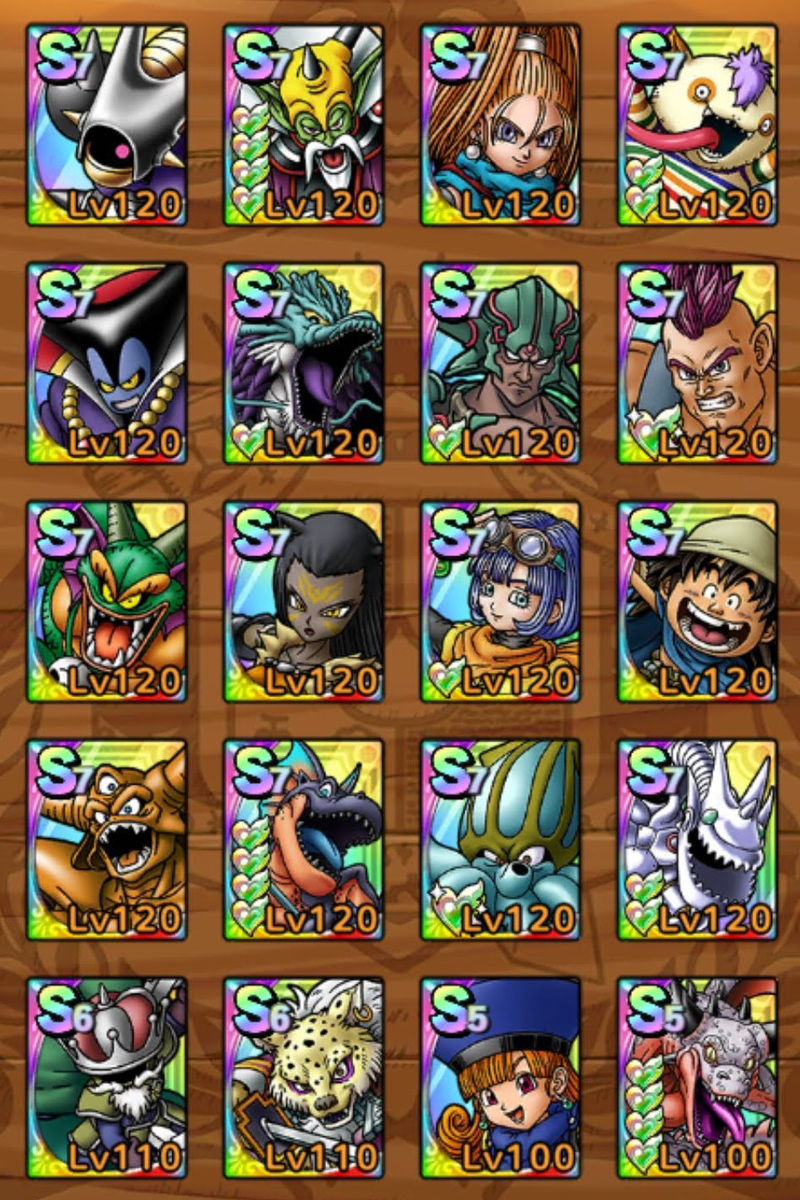Select the blue-faced jester in black hat
Image resolution: width=800 pixels, height=1200 pixels.
coord(107,363)
